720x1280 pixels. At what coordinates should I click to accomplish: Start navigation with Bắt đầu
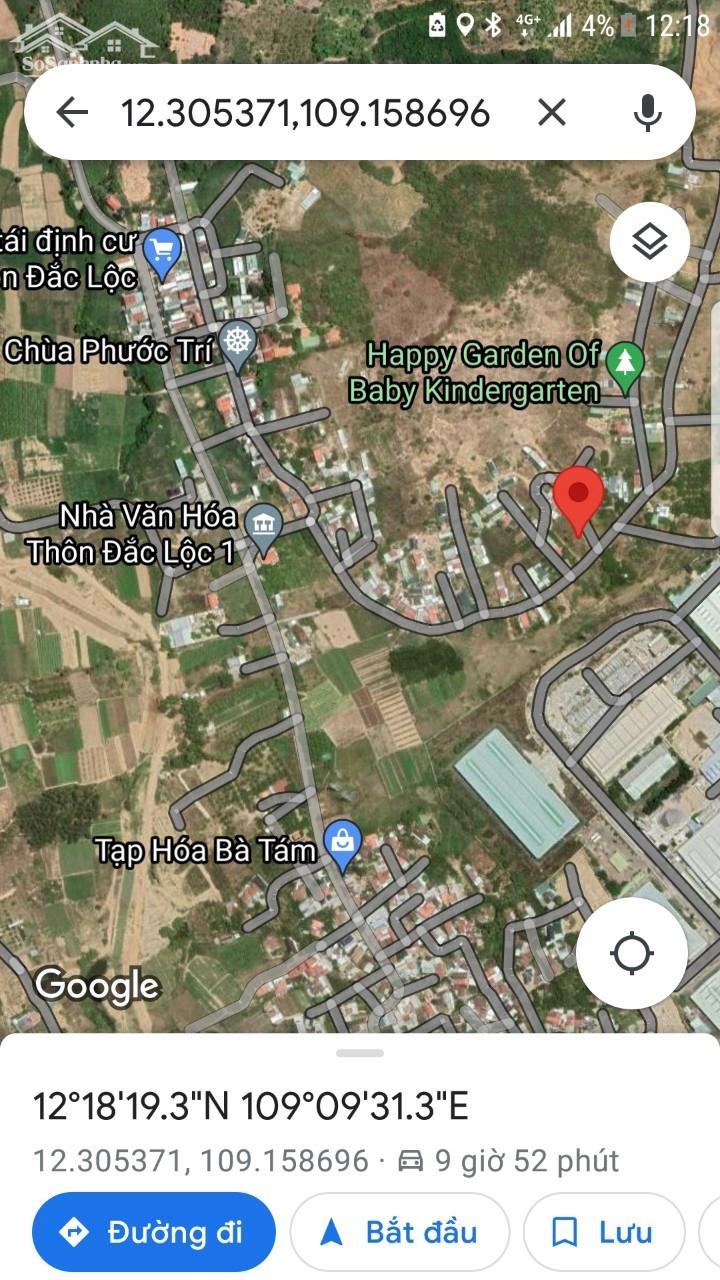click(400, 1232)
